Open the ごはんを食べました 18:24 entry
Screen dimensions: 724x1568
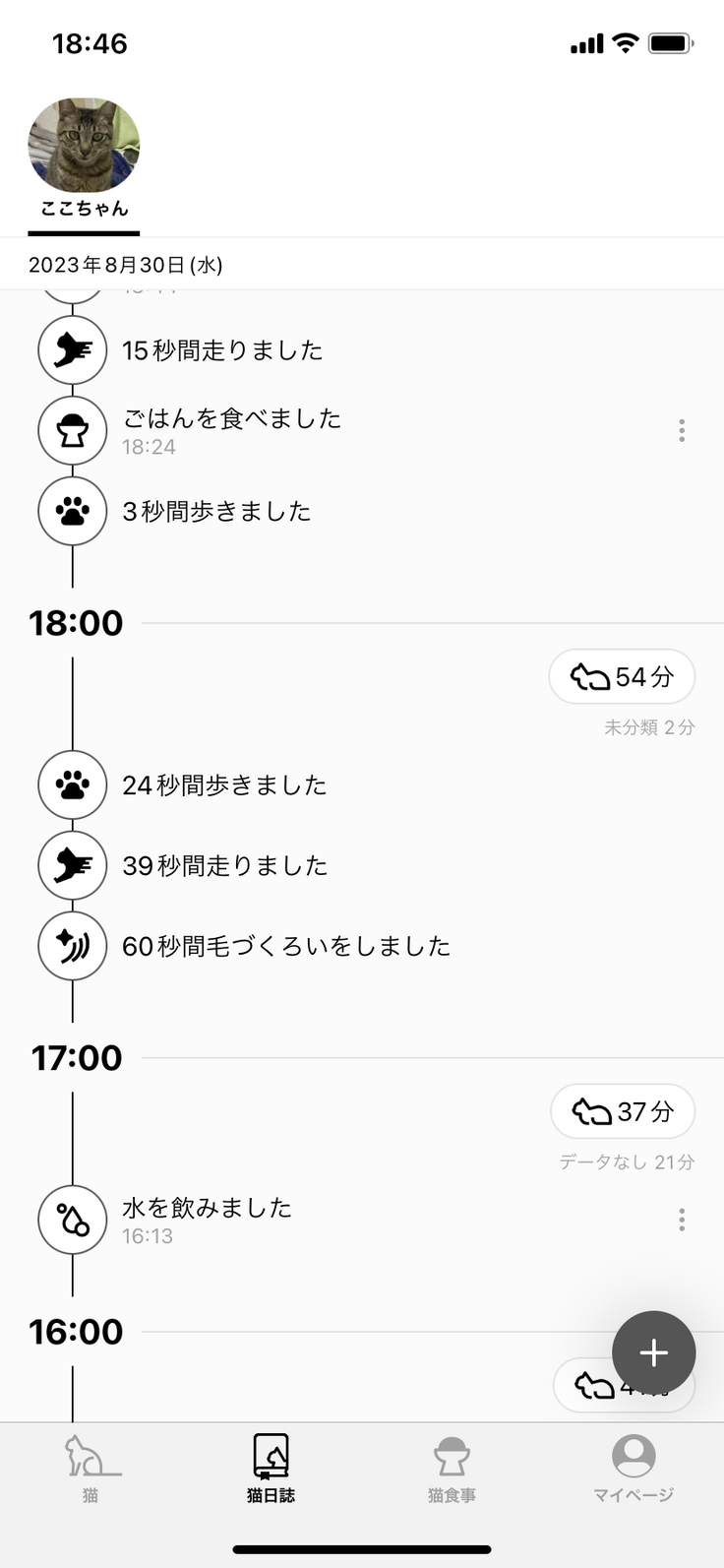tap(231, 431)
